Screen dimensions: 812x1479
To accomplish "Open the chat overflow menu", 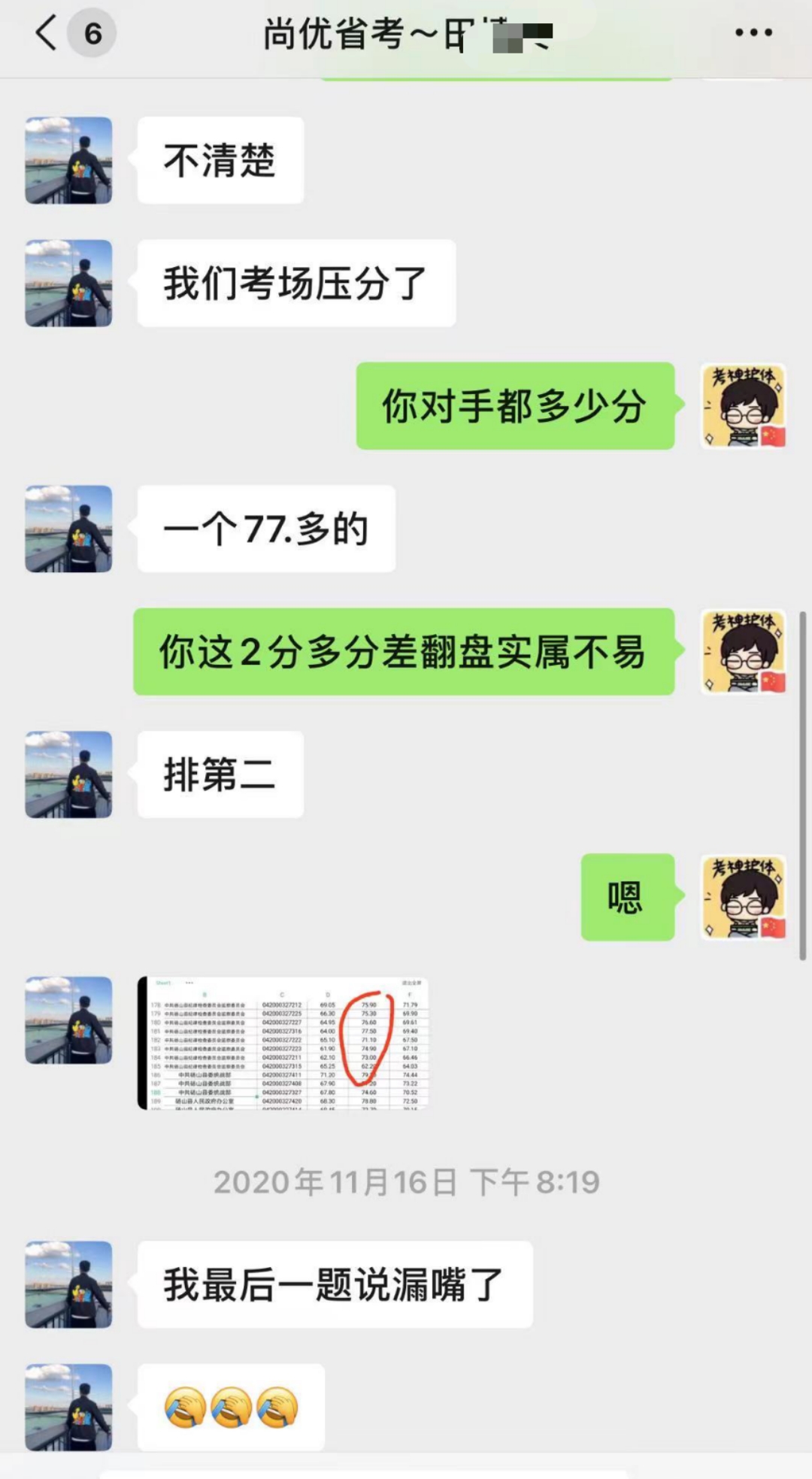I will [753, 33].
